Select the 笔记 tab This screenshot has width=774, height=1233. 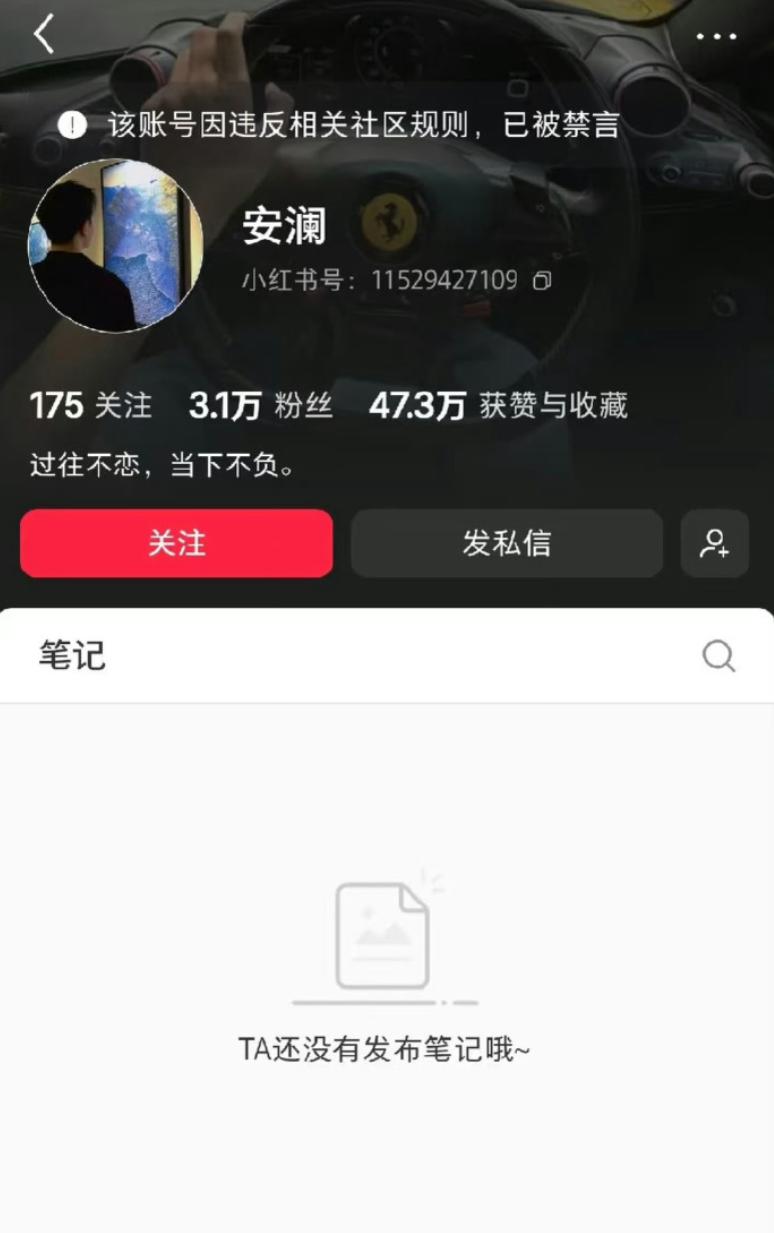[x=72, y=656]
